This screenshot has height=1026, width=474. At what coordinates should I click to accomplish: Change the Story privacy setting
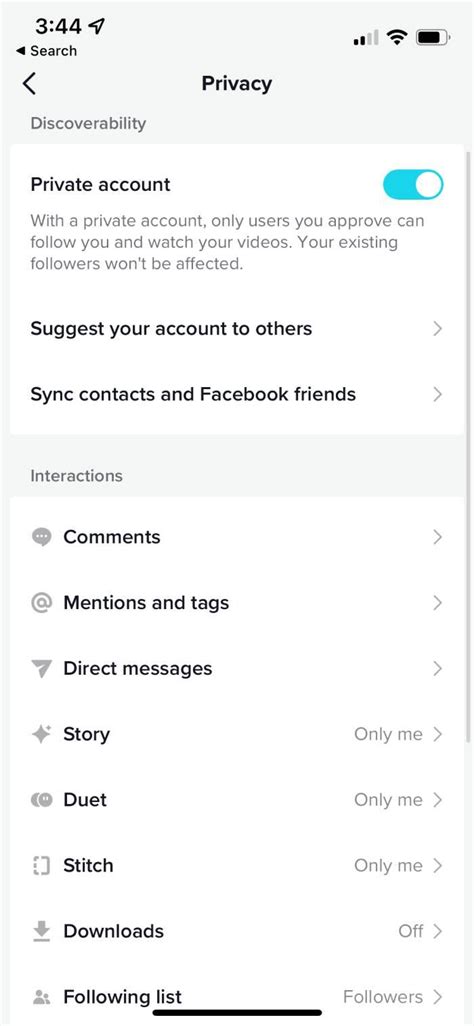236,734
